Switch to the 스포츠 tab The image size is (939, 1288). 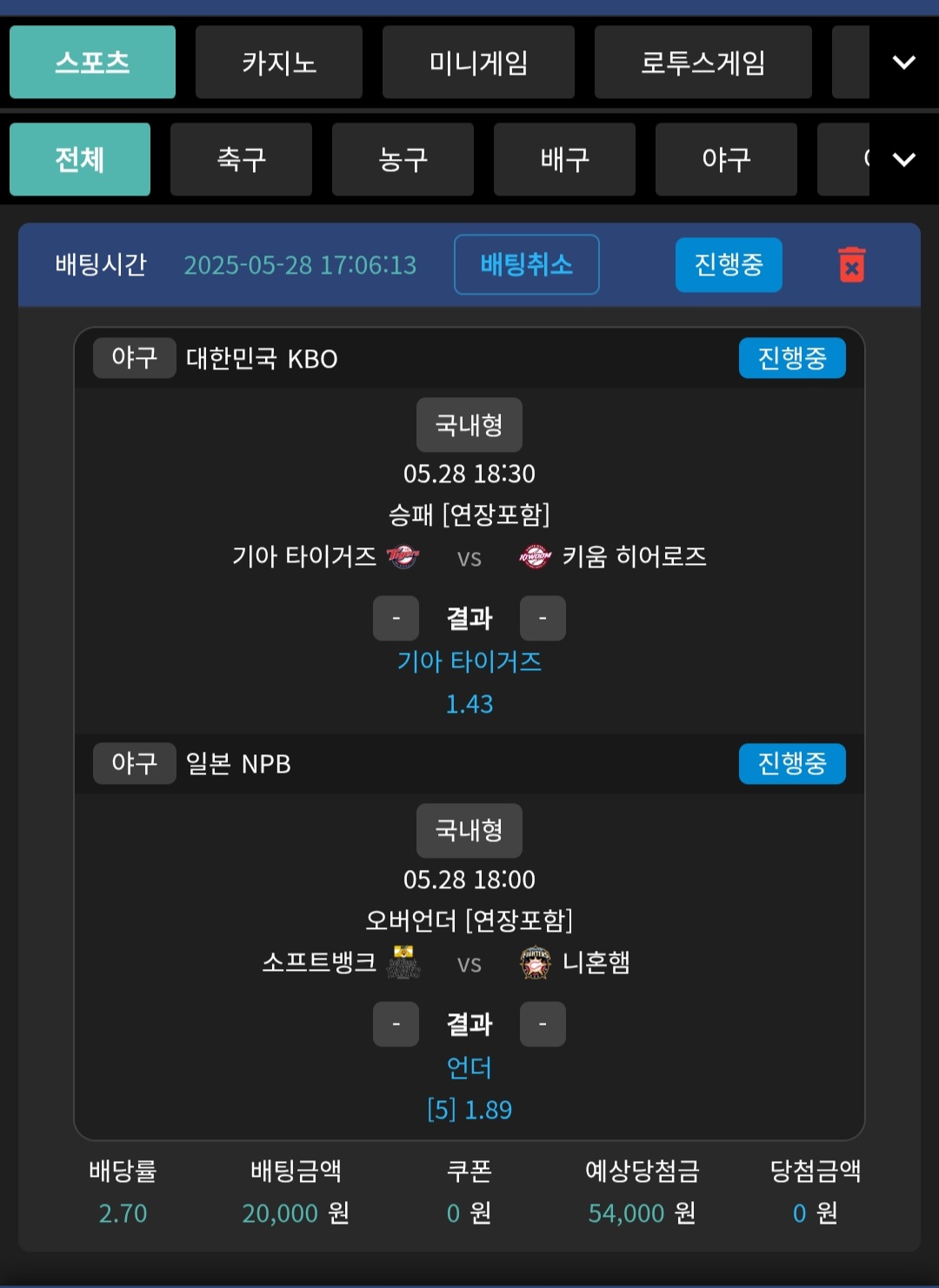92,62
